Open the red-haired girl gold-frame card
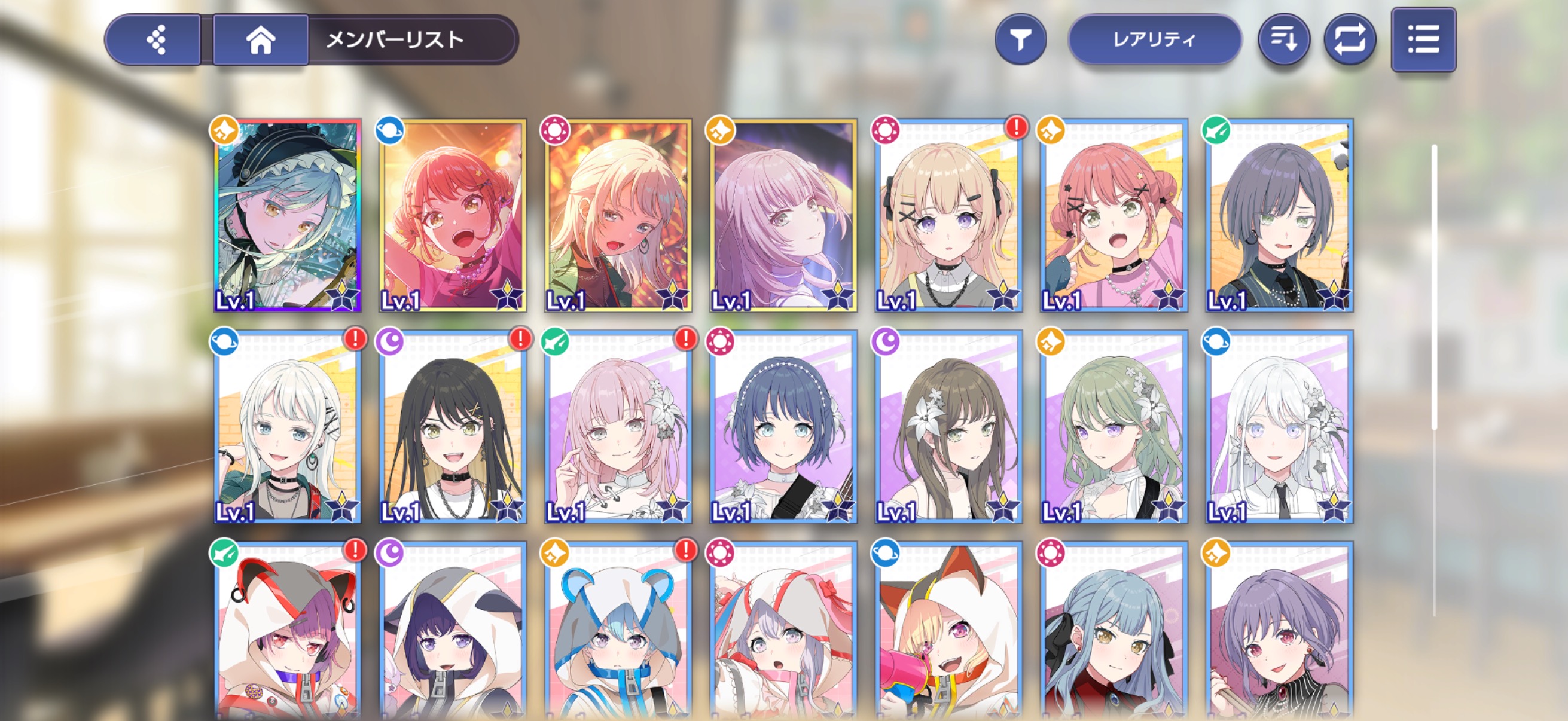Viewport: 1568px width, 721px height. 452,215
